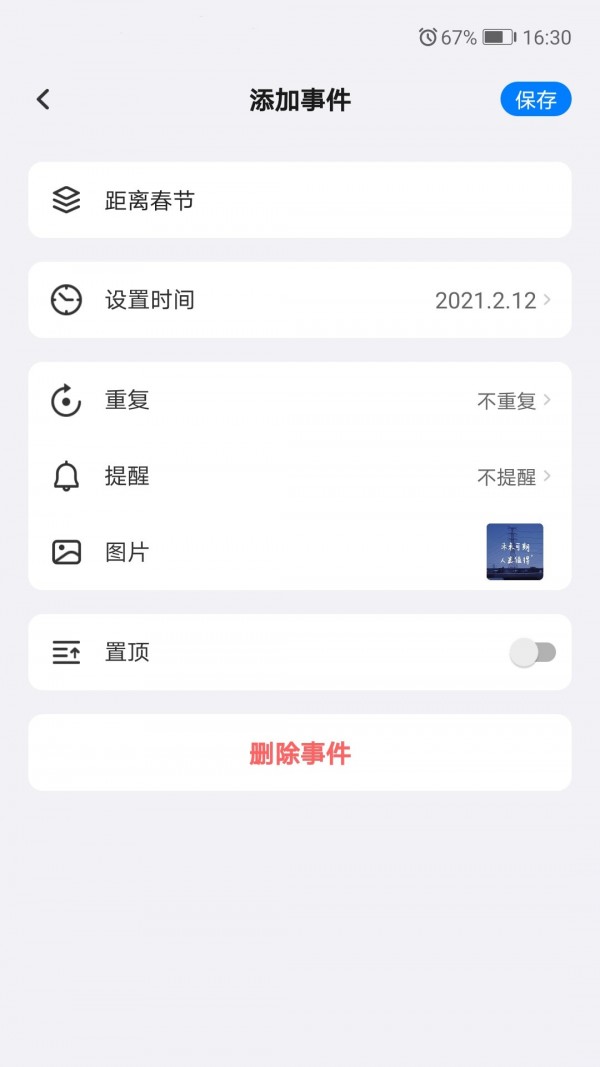Open 设置时间 date picker
The width and height of the screenshot is (600, 1067).
300,300
